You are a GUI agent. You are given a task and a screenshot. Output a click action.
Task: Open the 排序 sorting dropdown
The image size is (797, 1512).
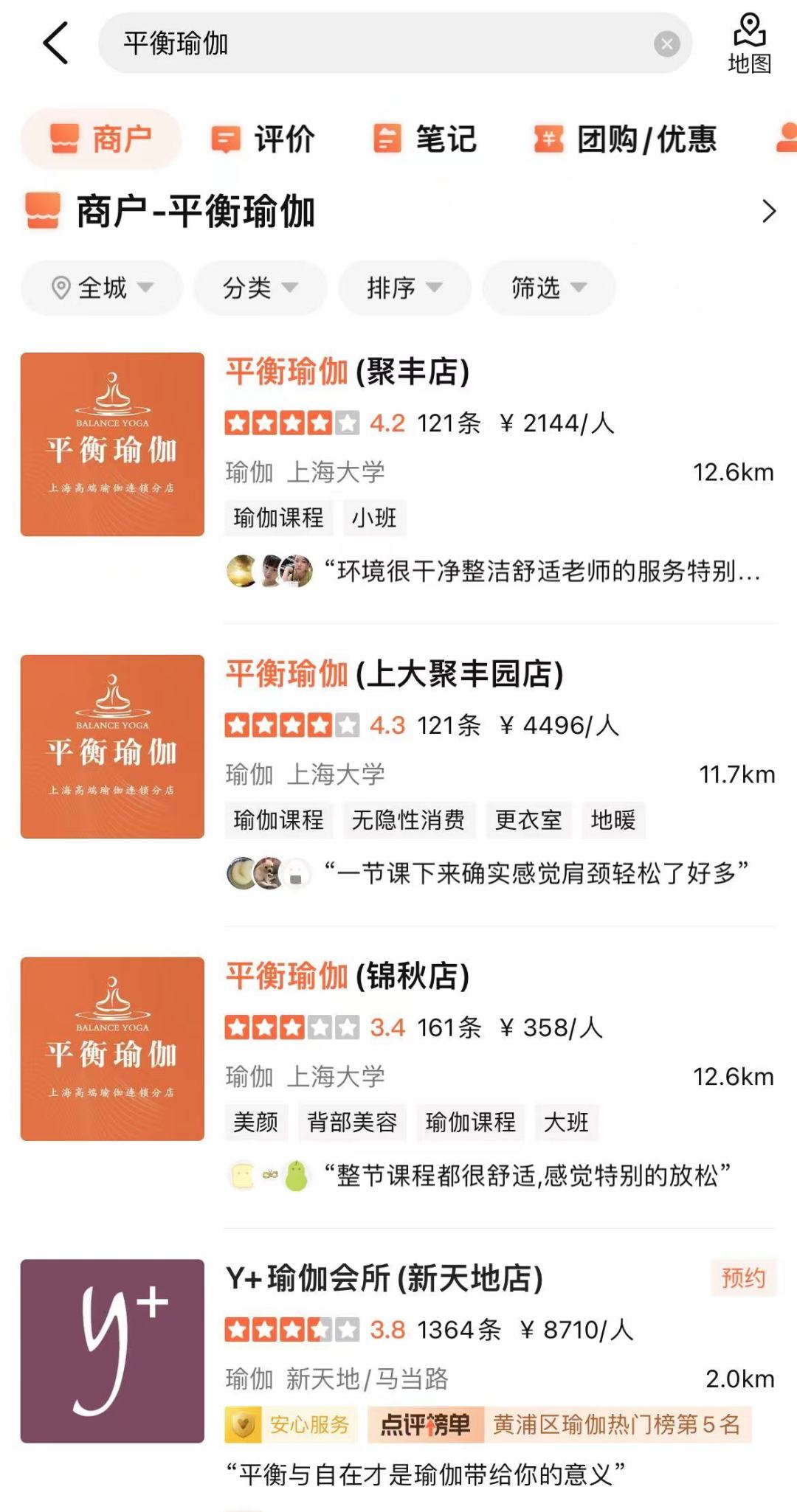[x=403, y=288]
